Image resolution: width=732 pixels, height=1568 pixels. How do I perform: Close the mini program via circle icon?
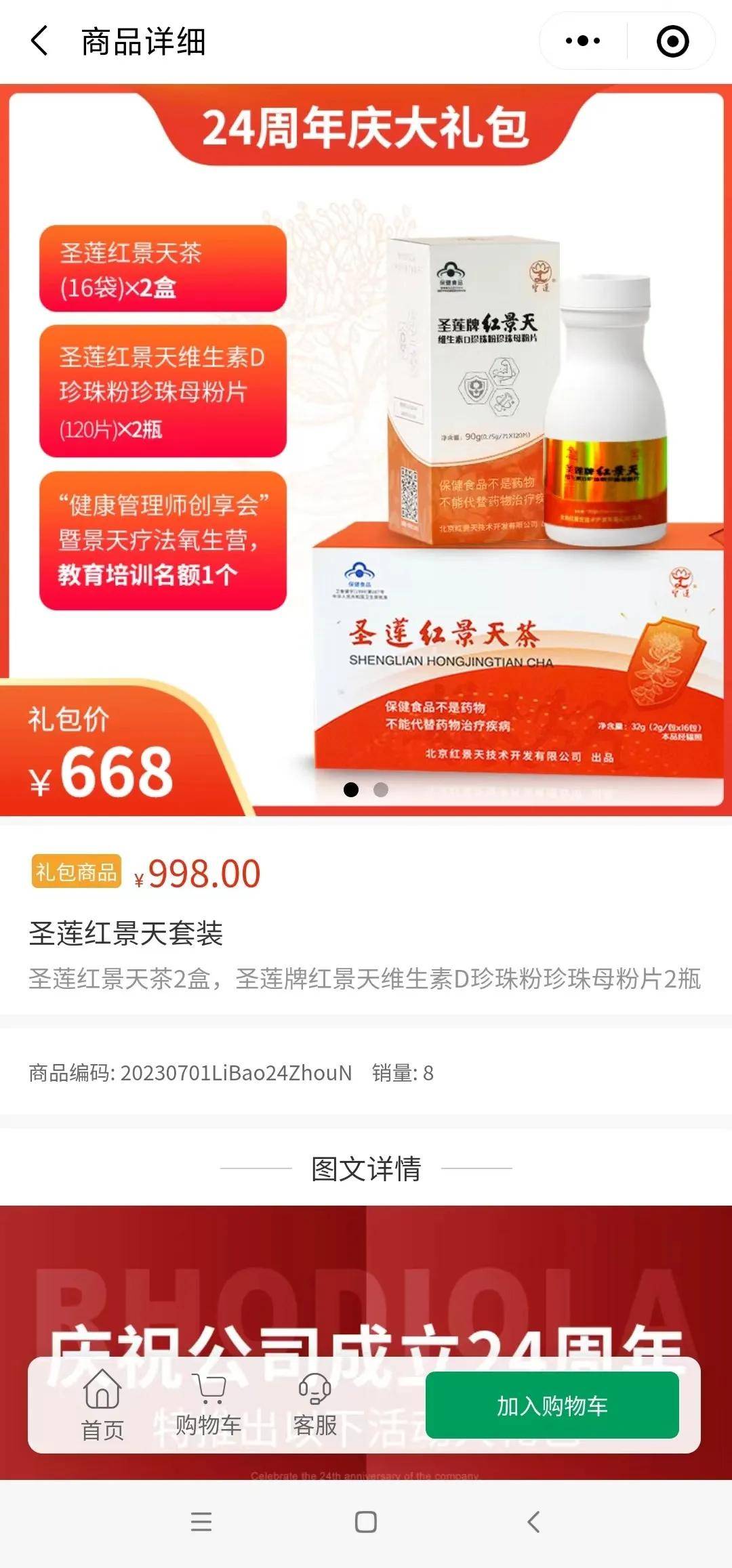click(672, 41)
